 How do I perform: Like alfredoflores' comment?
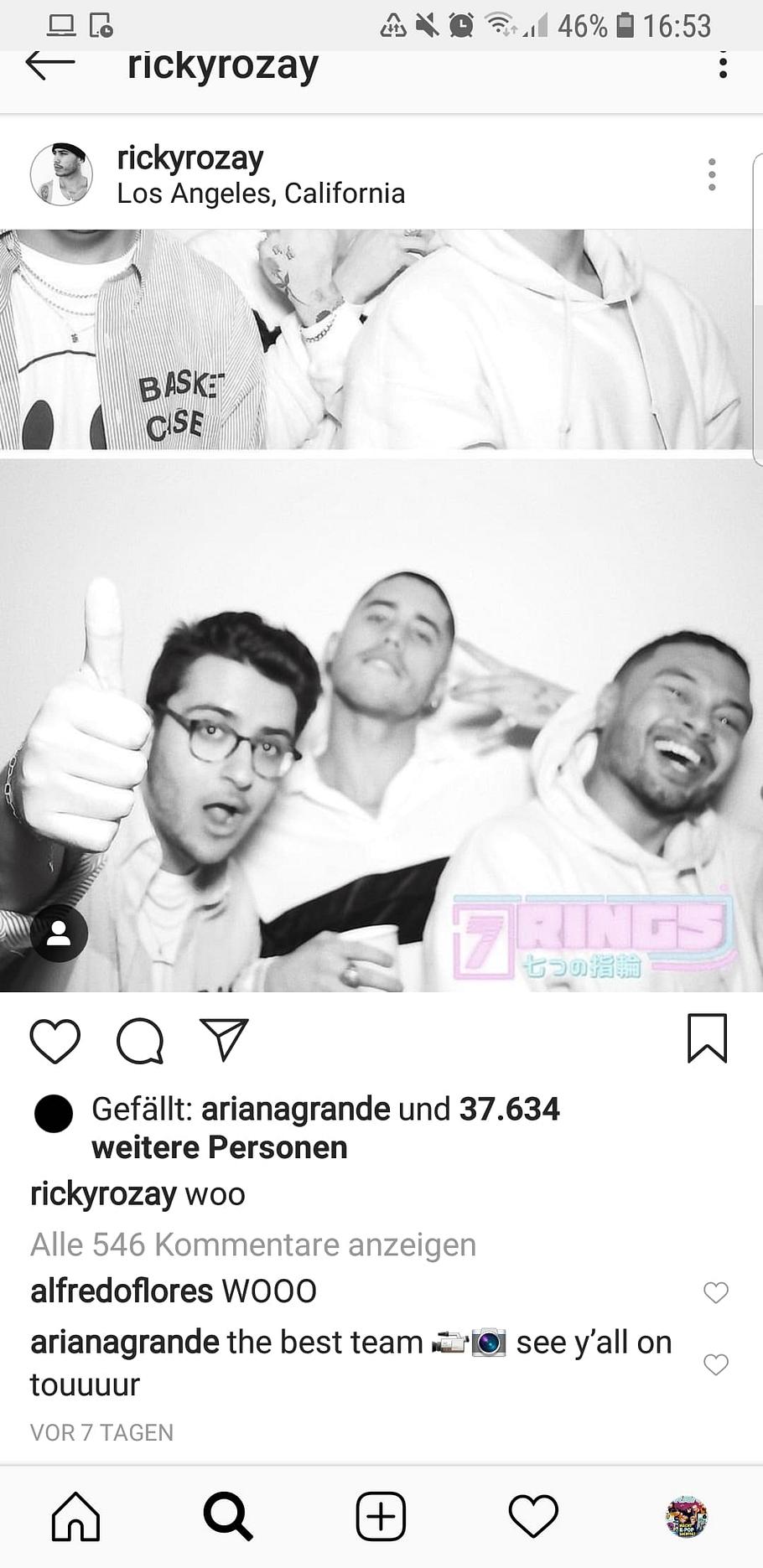tap(715, 1292)
